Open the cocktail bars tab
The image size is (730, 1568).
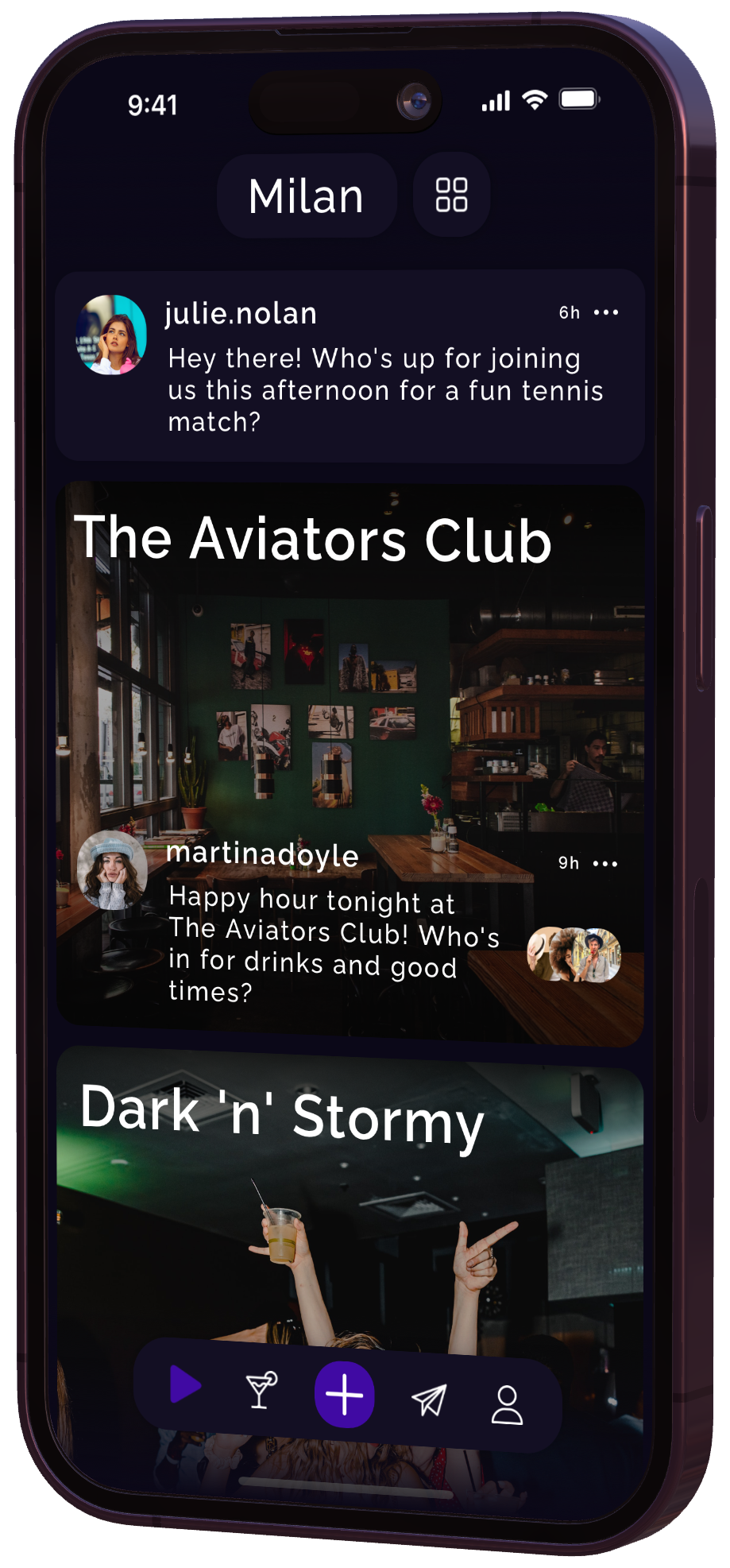pos(261,1390)
